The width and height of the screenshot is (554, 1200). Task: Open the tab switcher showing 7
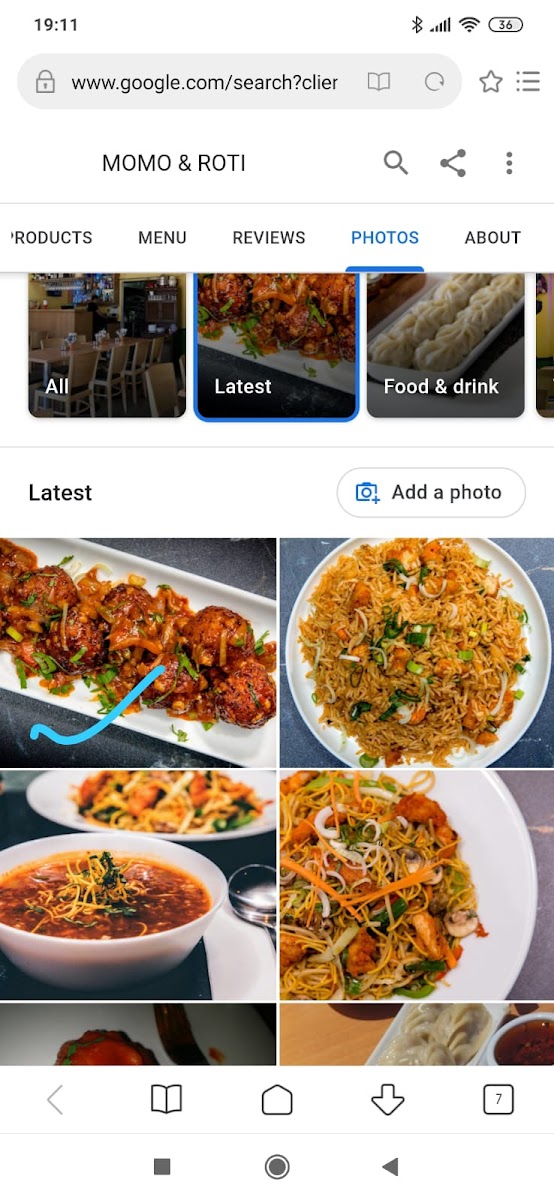pyautogui.click(x=498, y=1100)
